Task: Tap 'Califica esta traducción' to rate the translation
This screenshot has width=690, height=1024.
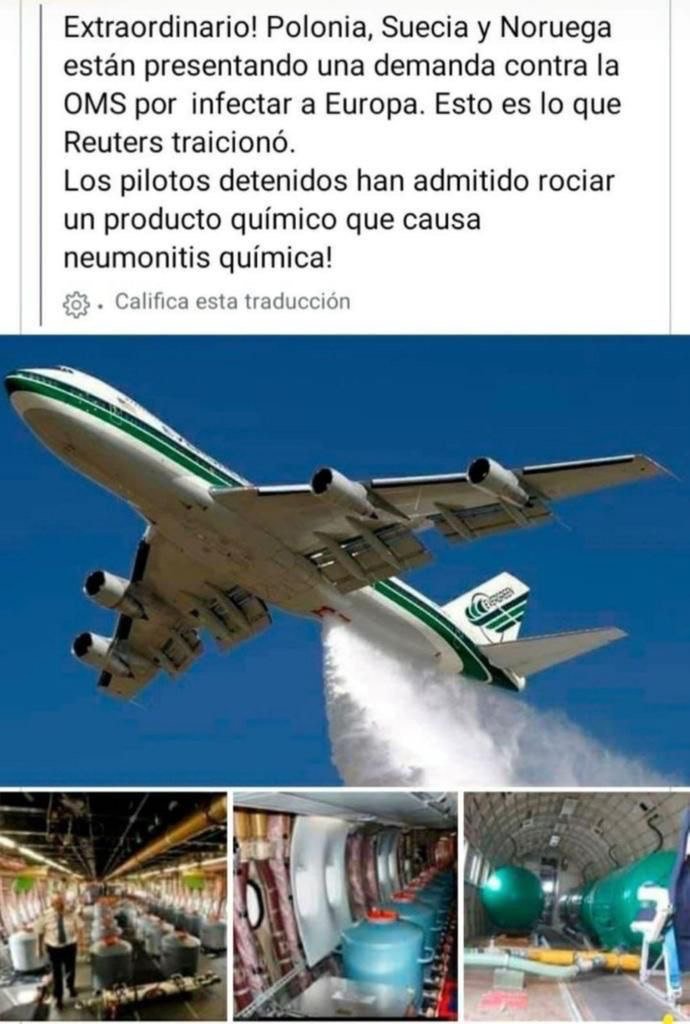Action: 232,301
